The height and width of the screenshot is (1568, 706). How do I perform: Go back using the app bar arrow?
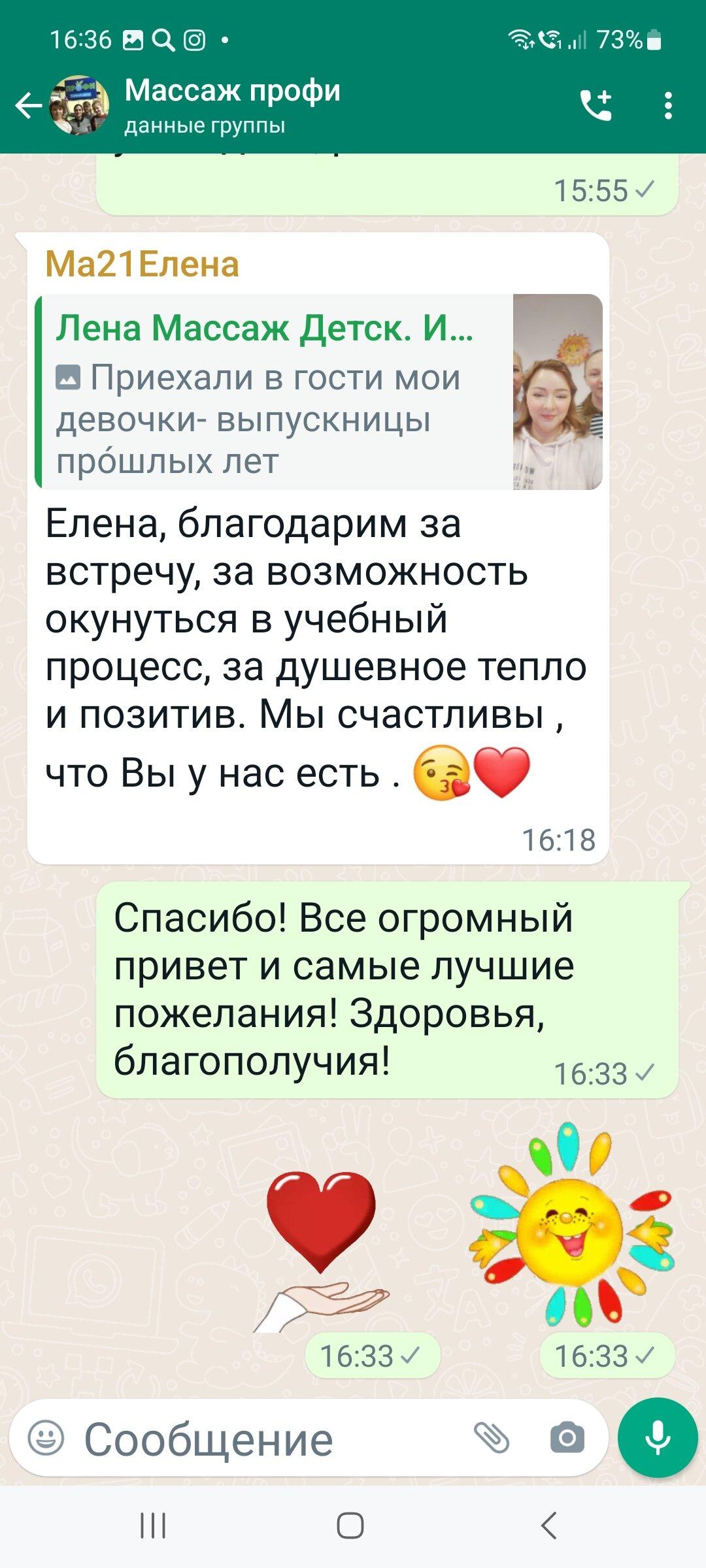coord(29,105)
